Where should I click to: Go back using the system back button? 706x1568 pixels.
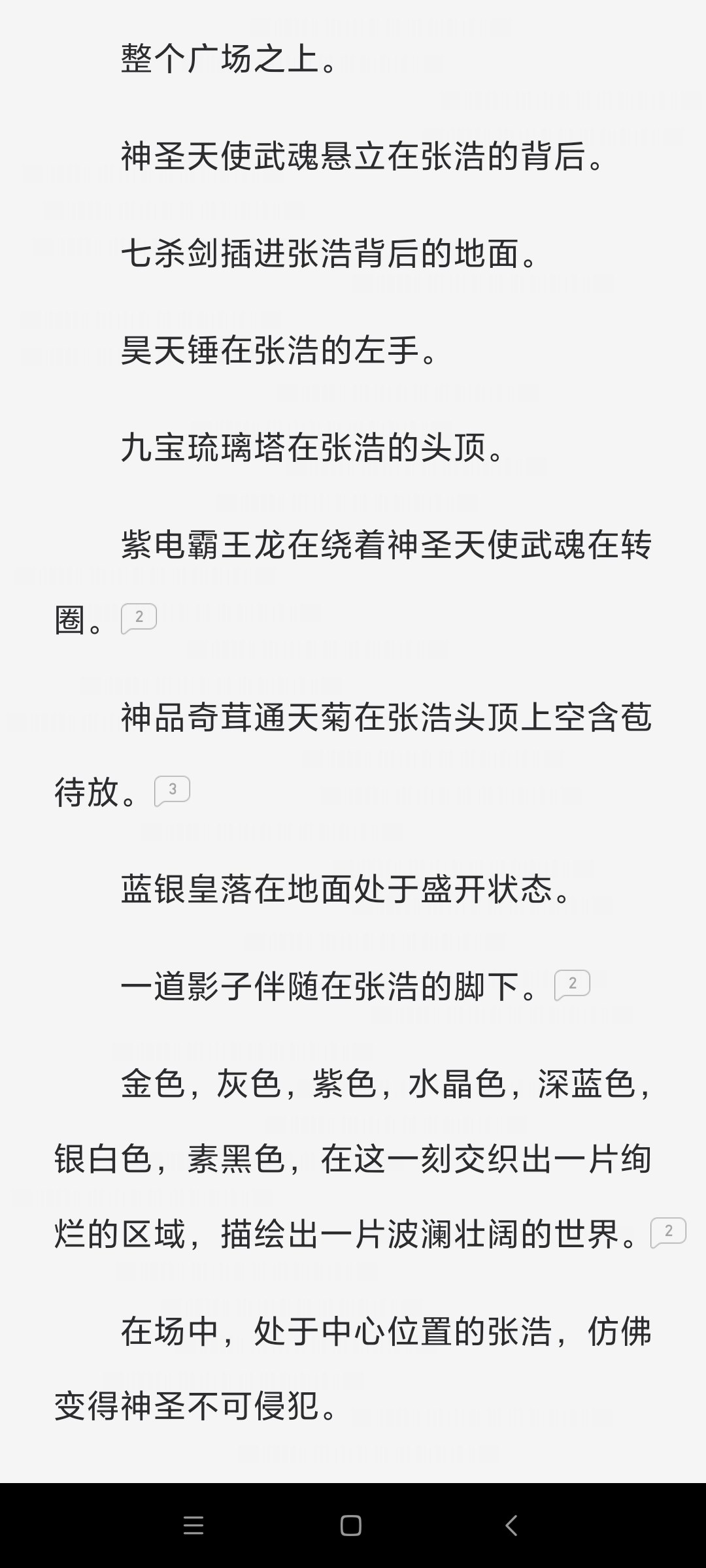512,1526
